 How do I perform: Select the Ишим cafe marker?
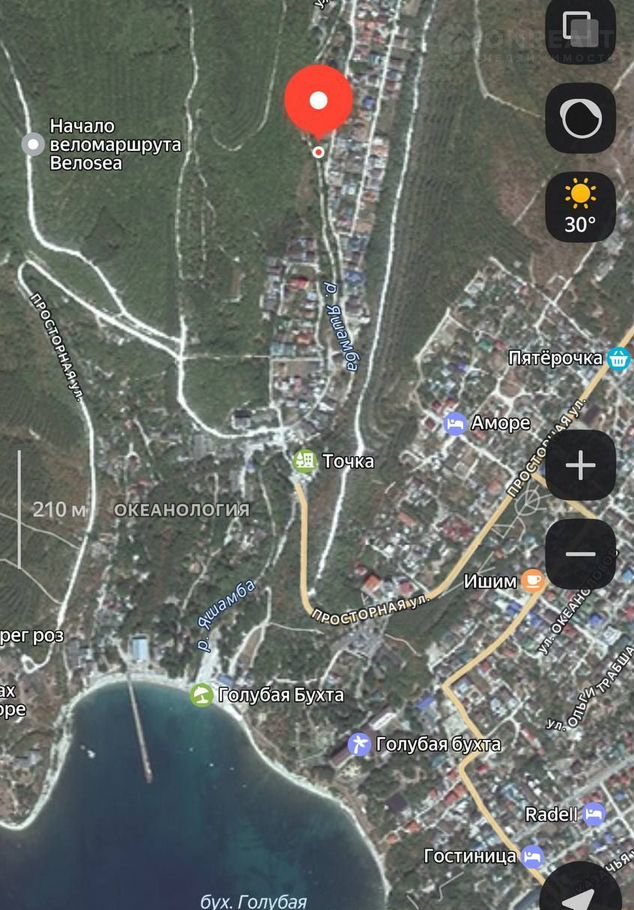pos(534,581)
